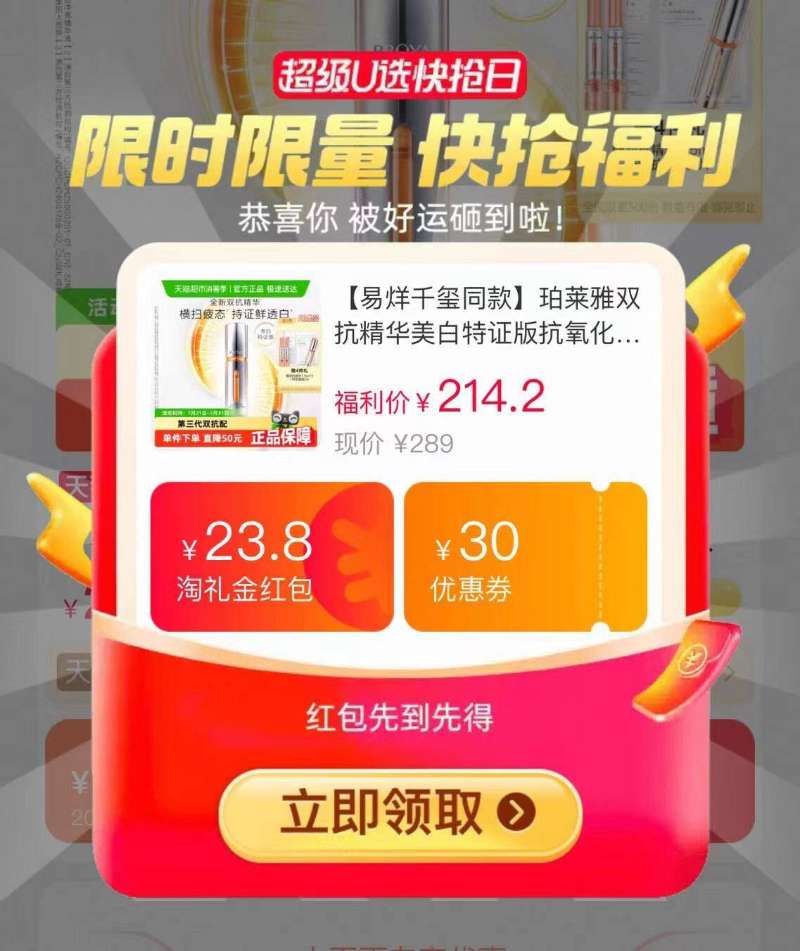Click the 第三代双抗配 label on the thumbnail

(x=203, y=423)
